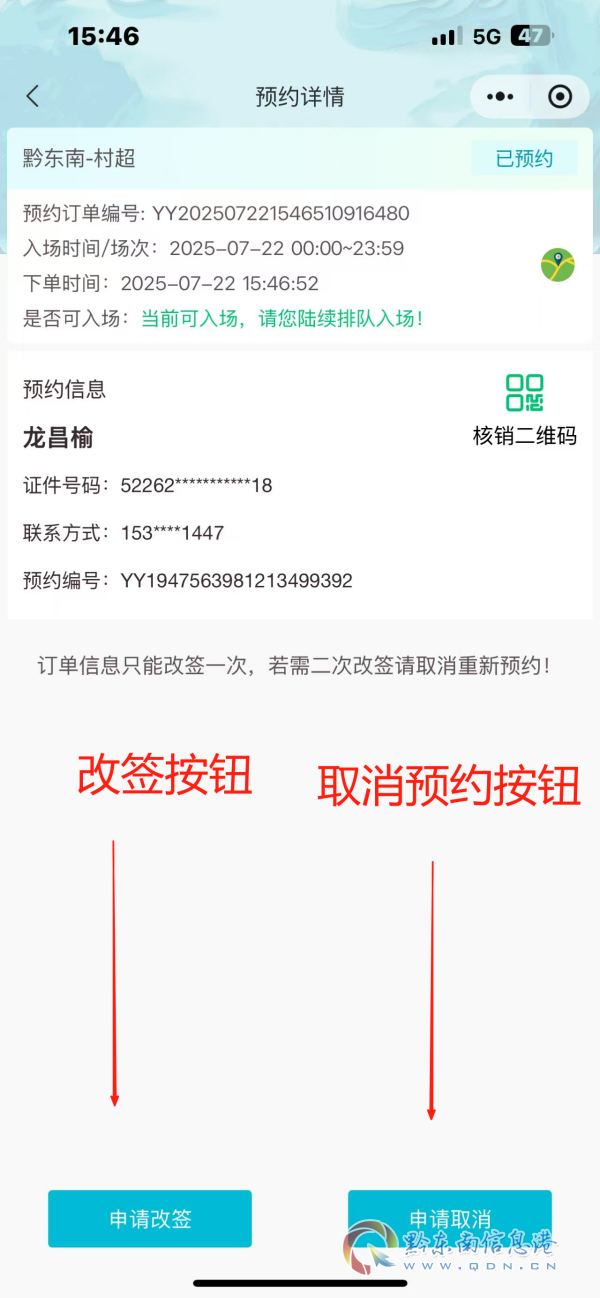600x1298 pixels.
Task: Tap the 申请改签 button
Action: tap(150, 1218)
